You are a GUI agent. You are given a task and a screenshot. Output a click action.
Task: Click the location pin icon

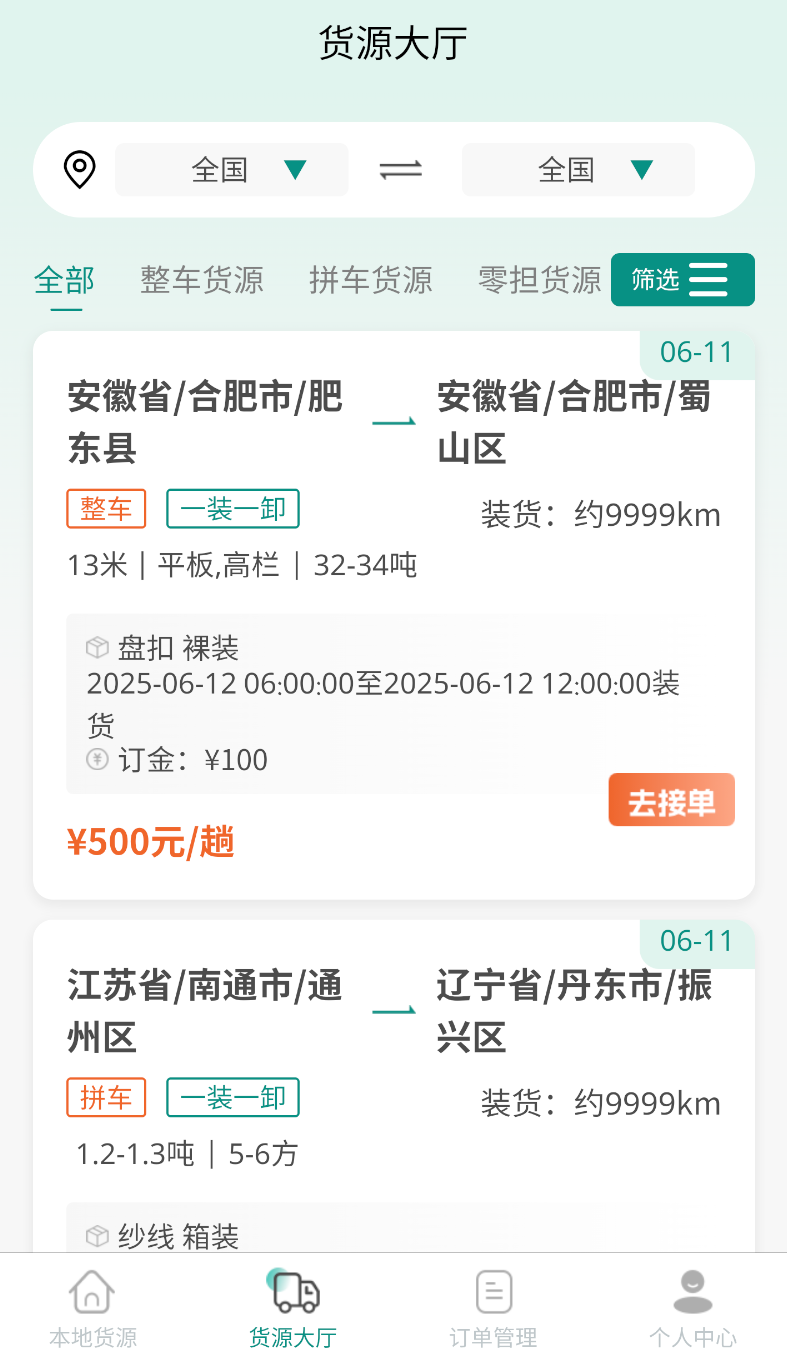coord(77,169)
